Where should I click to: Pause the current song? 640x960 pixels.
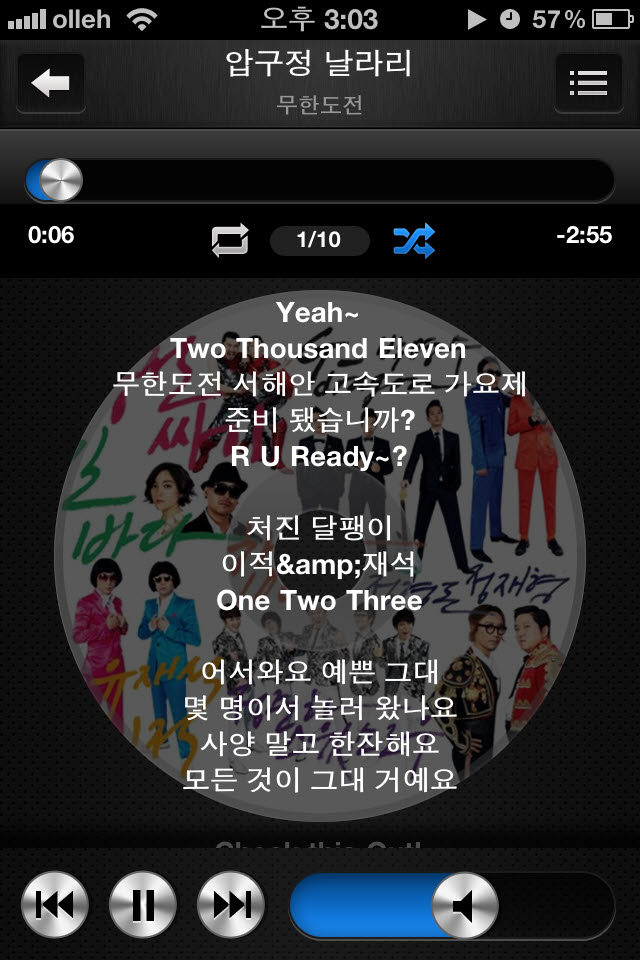coord(143,905)
